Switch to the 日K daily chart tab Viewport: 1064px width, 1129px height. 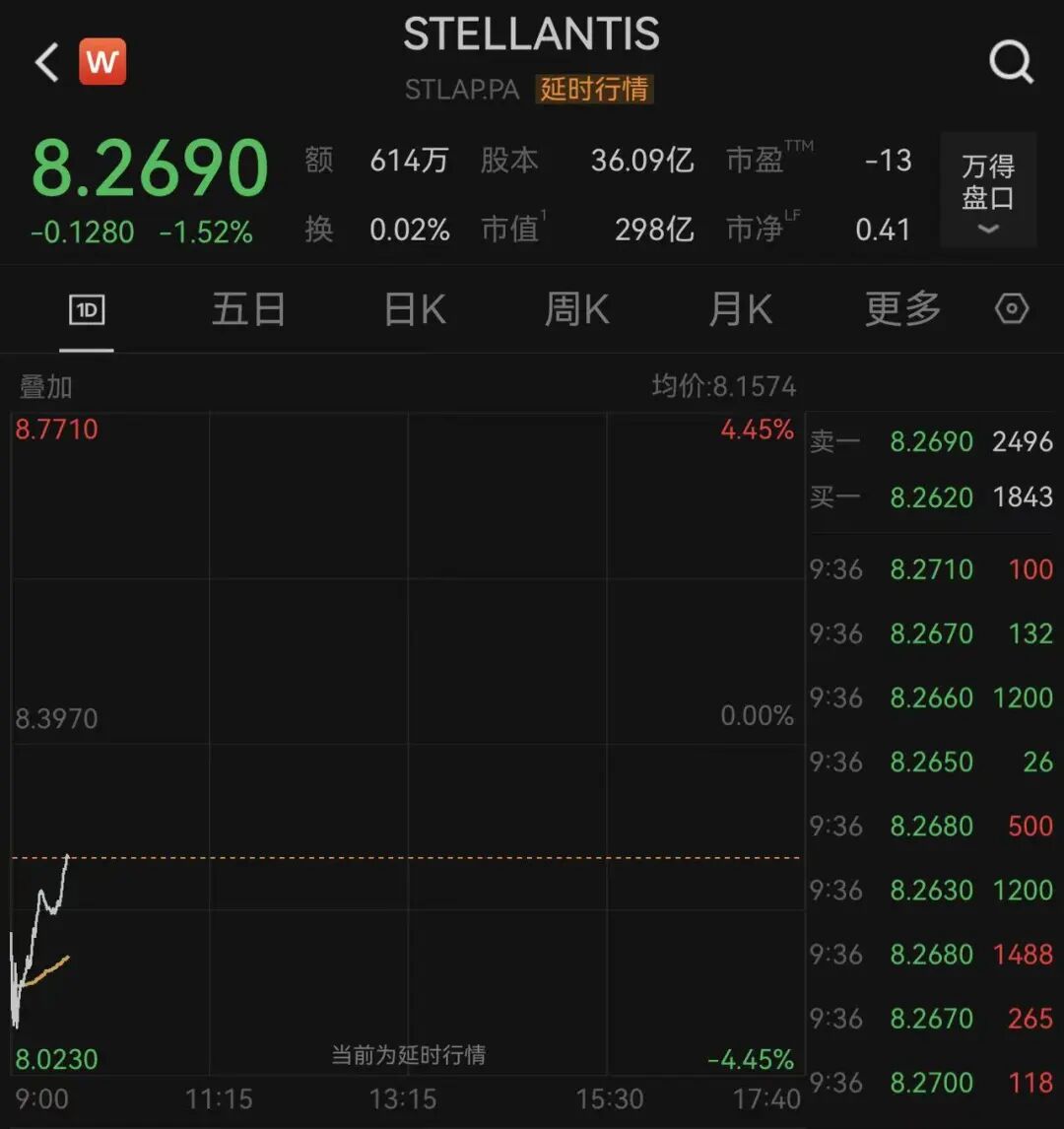coord(413,308)
